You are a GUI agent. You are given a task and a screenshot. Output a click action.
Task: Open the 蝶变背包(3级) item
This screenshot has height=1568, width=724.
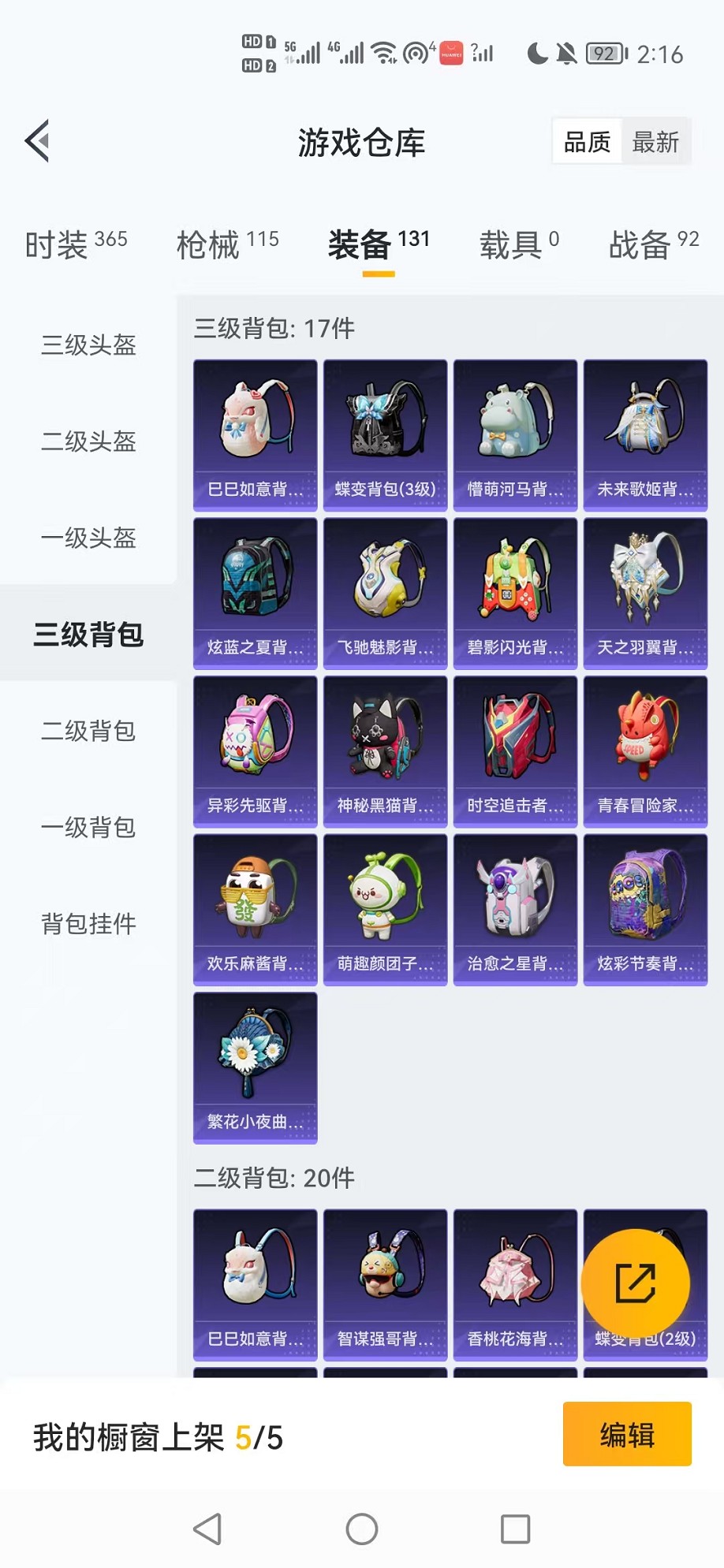[x=385, y=435]
